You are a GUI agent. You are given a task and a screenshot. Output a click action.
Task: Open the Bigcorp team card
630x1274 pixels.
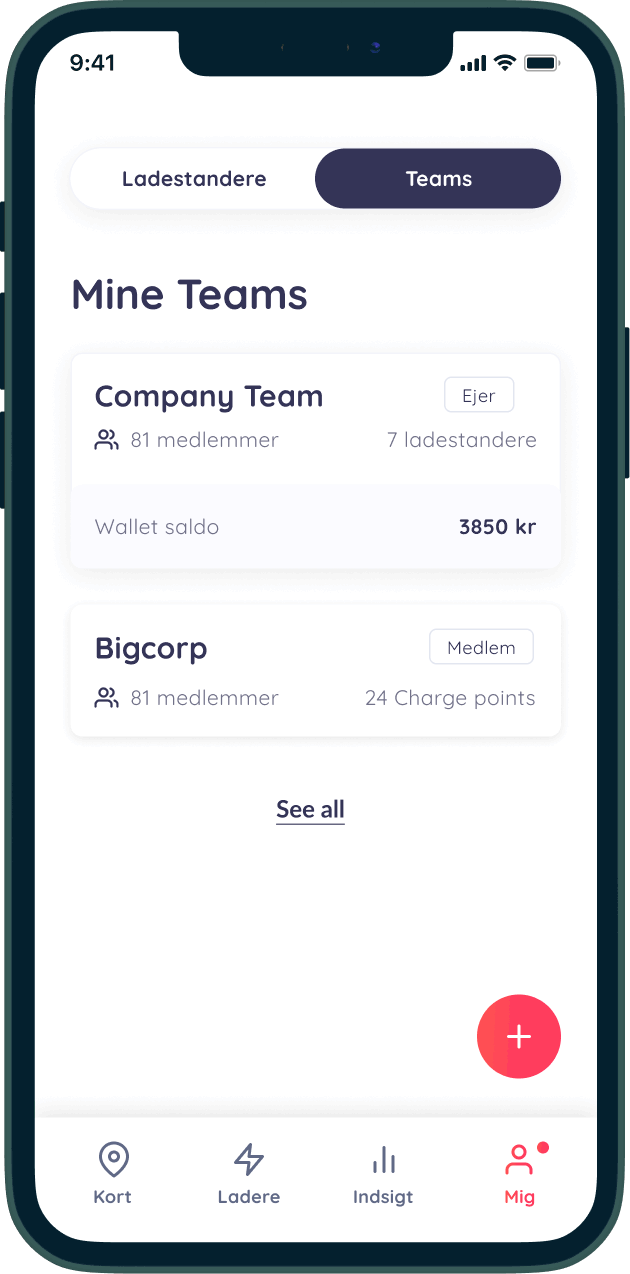(315, 670)
